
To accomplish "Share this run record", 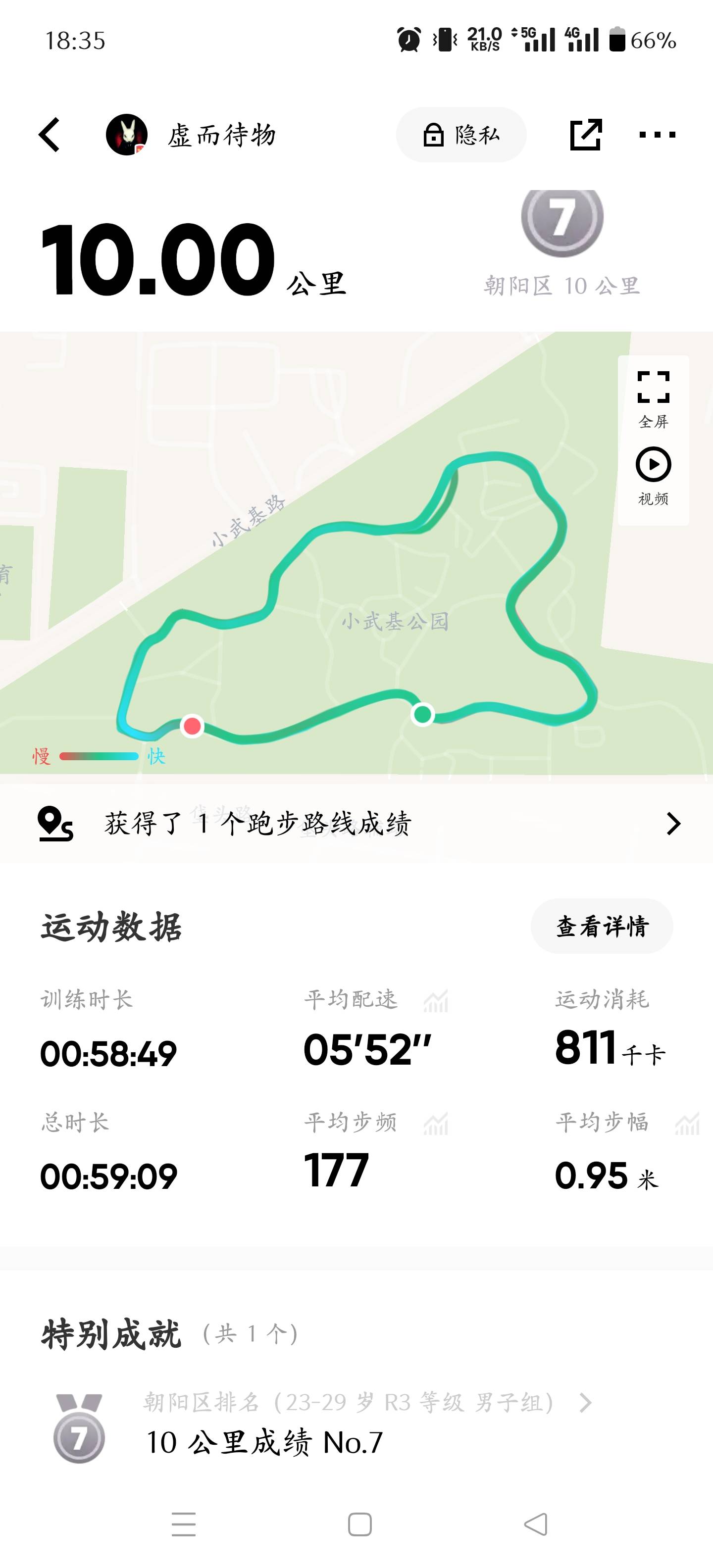I will [x=585, y=135].
